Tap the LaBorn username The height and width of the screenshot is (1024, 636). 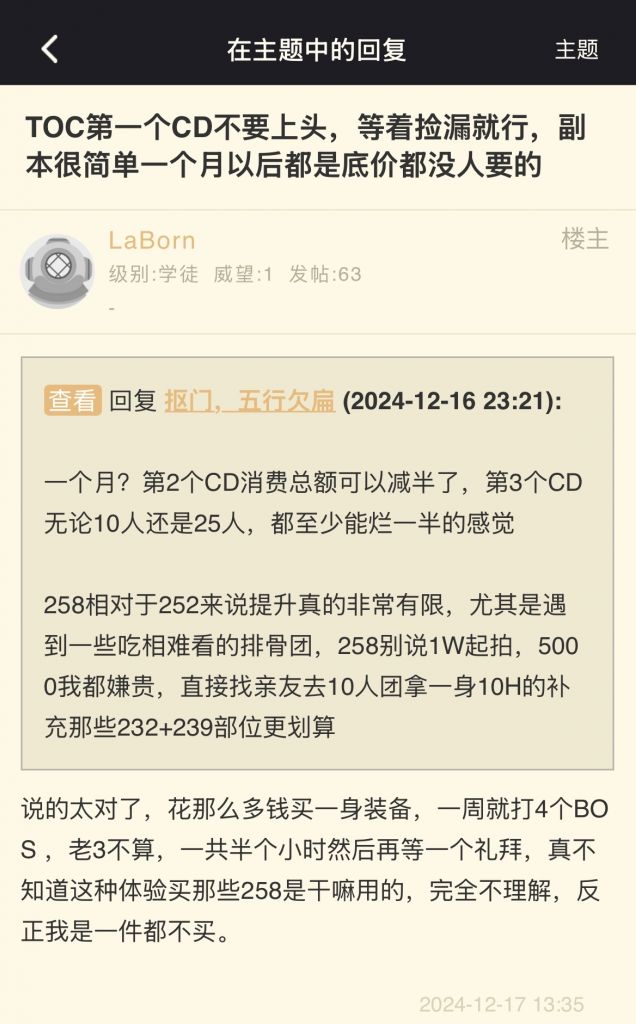[151, 240]
